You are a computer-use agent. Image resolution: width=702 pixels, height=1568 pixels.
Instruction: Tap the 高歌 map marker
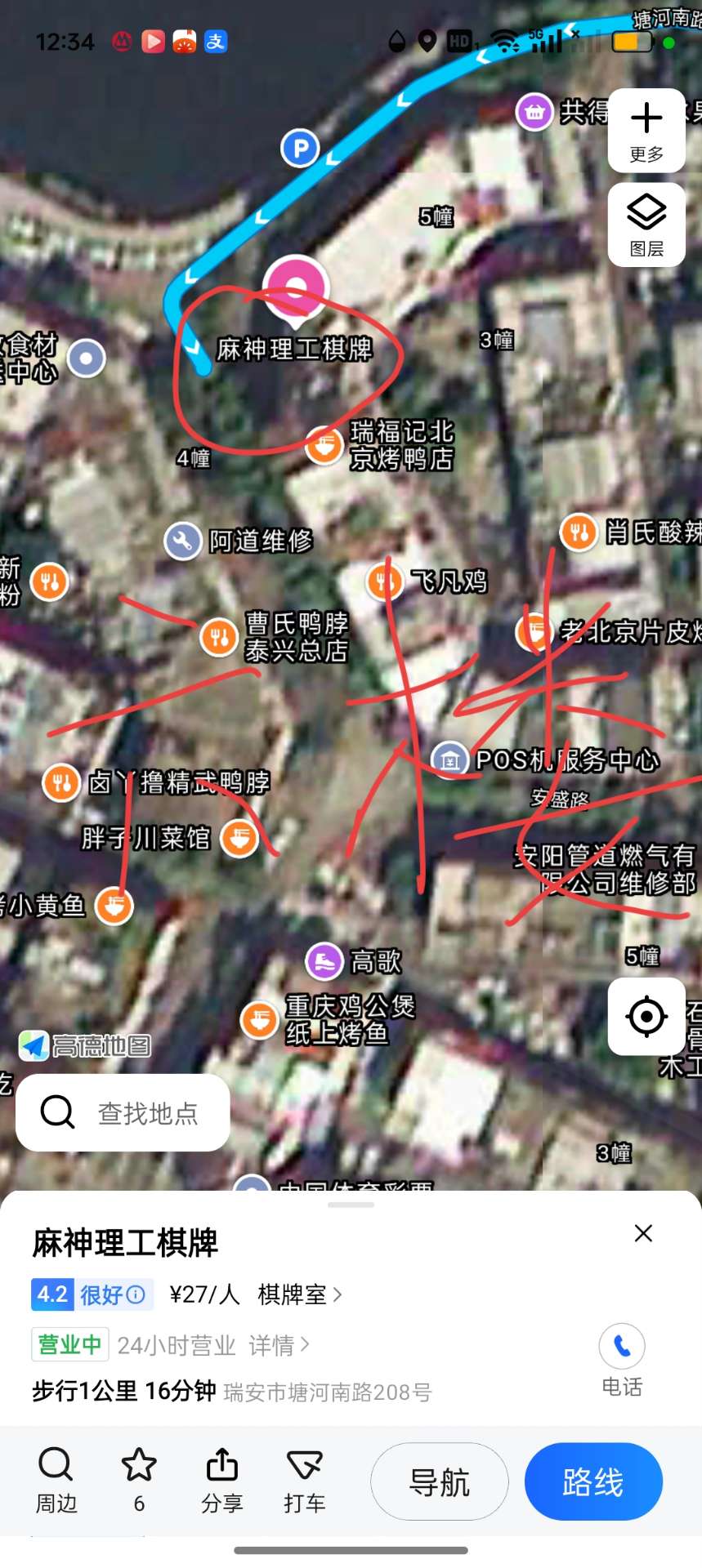pos(324,961)
